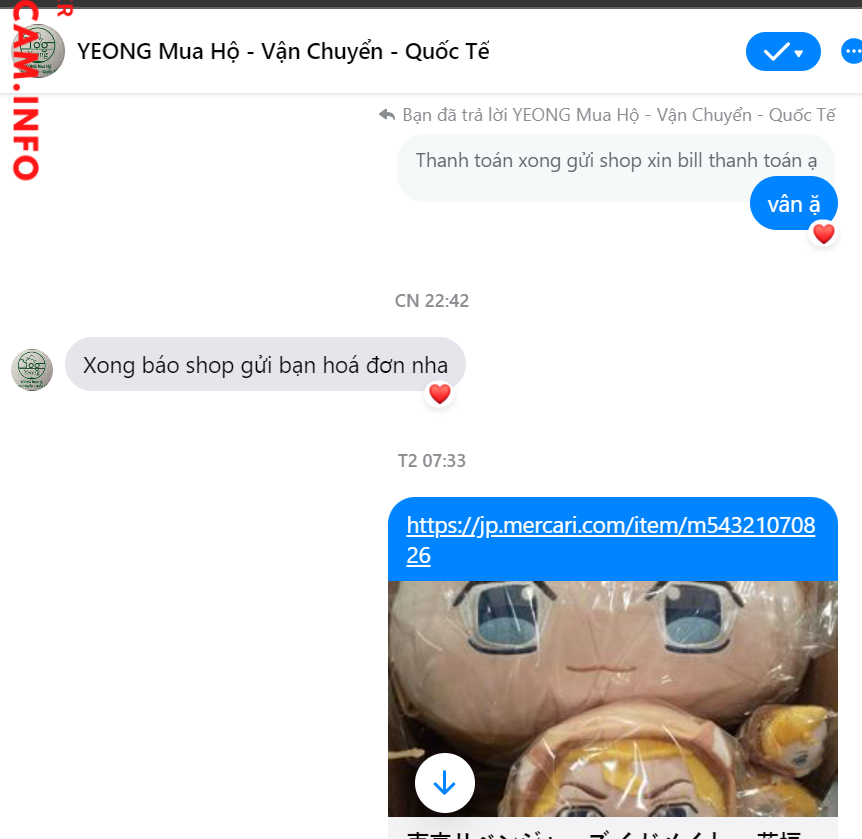Image resolution: width=862 pixels, height=839 pixels.
Task: View heart reaction on 'vân ặ' message
Action: pyautogui.click(x=823, y=234)
